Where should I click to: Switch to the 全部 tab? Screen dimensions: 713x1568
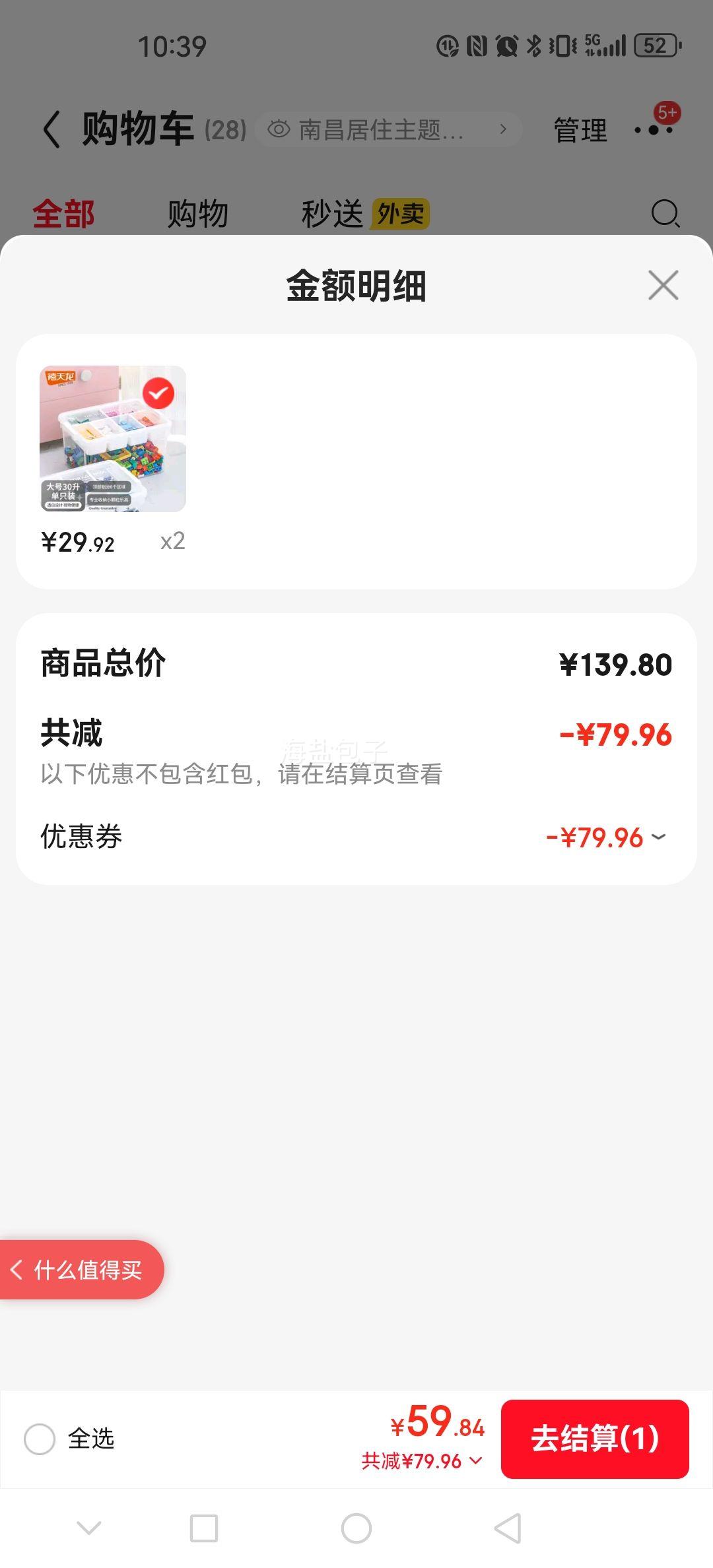(x=64, y=214)
